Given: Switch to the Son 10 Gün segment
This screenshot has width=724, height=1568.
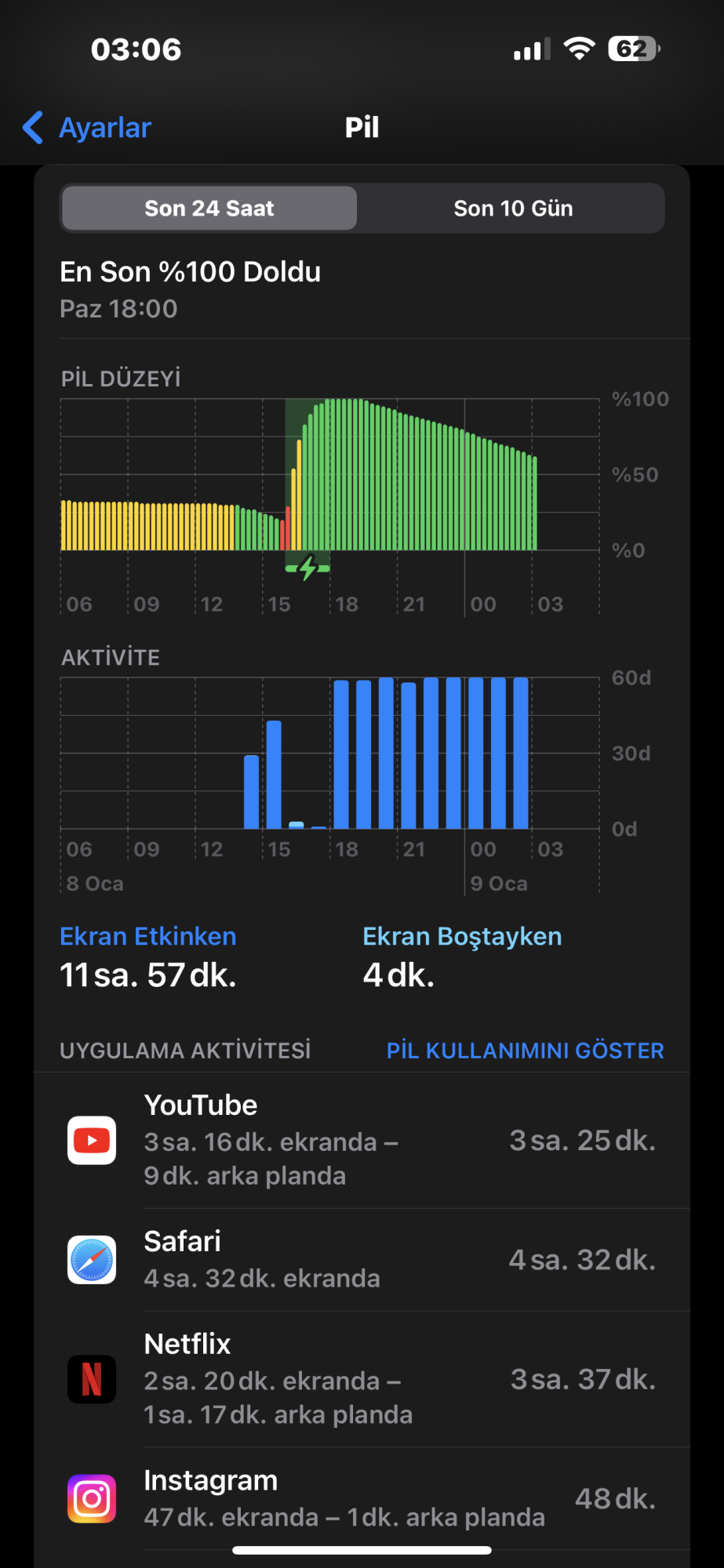Looking at the screenshot, I should tap(513, 209).
